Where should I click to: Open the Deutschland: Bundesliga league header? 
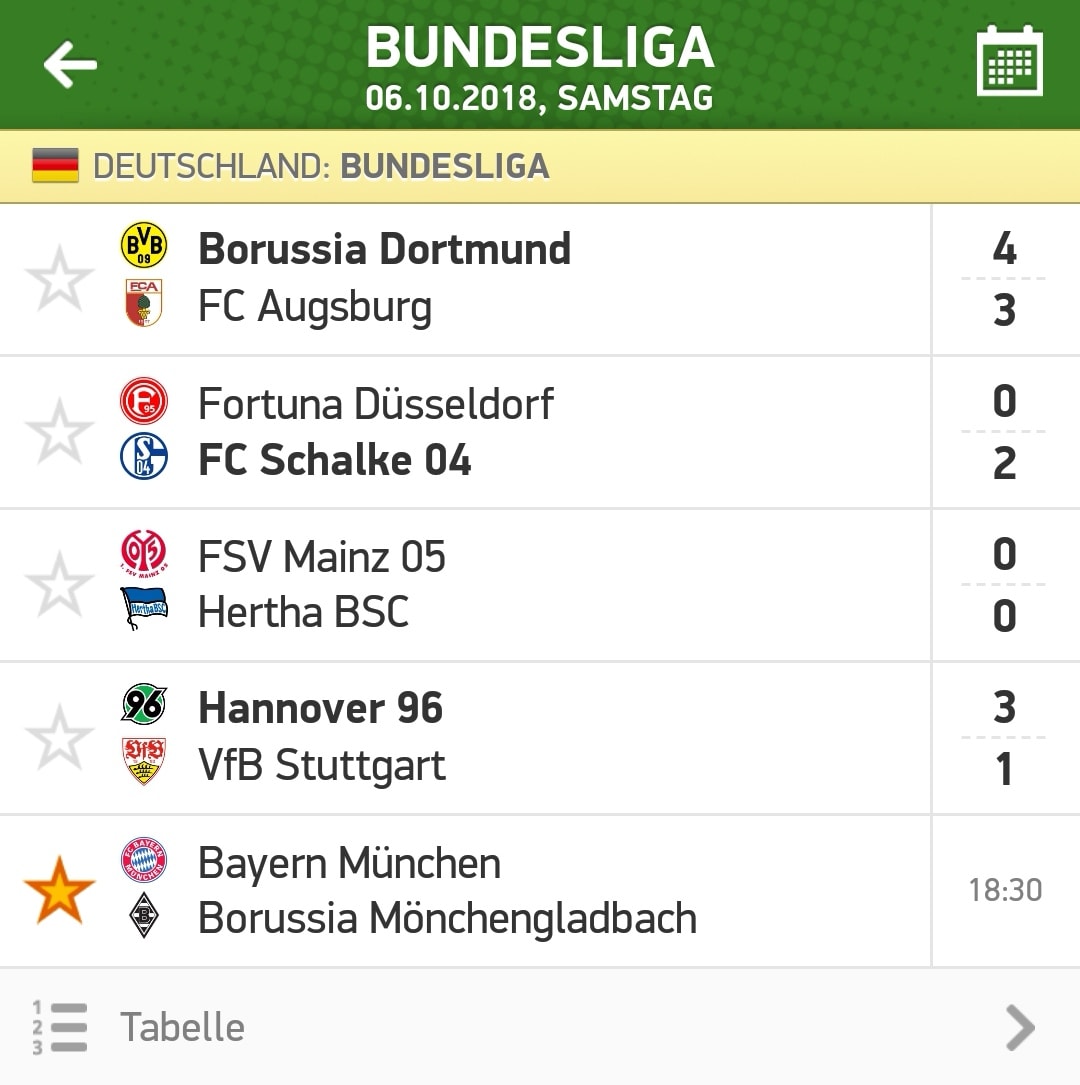(540, 166)
